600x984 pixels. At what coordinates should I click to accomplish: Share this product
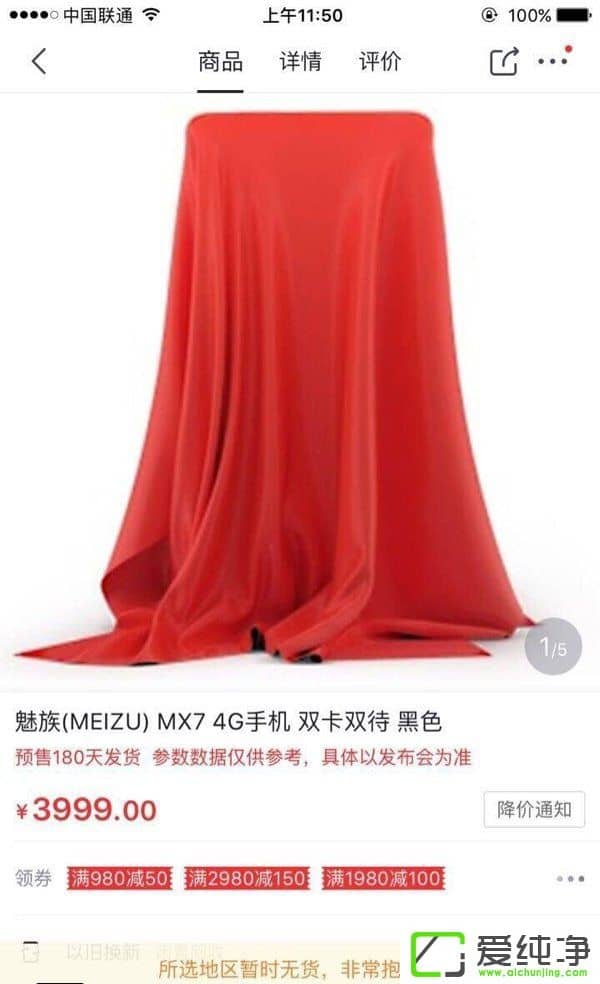[x=504, y=61]
